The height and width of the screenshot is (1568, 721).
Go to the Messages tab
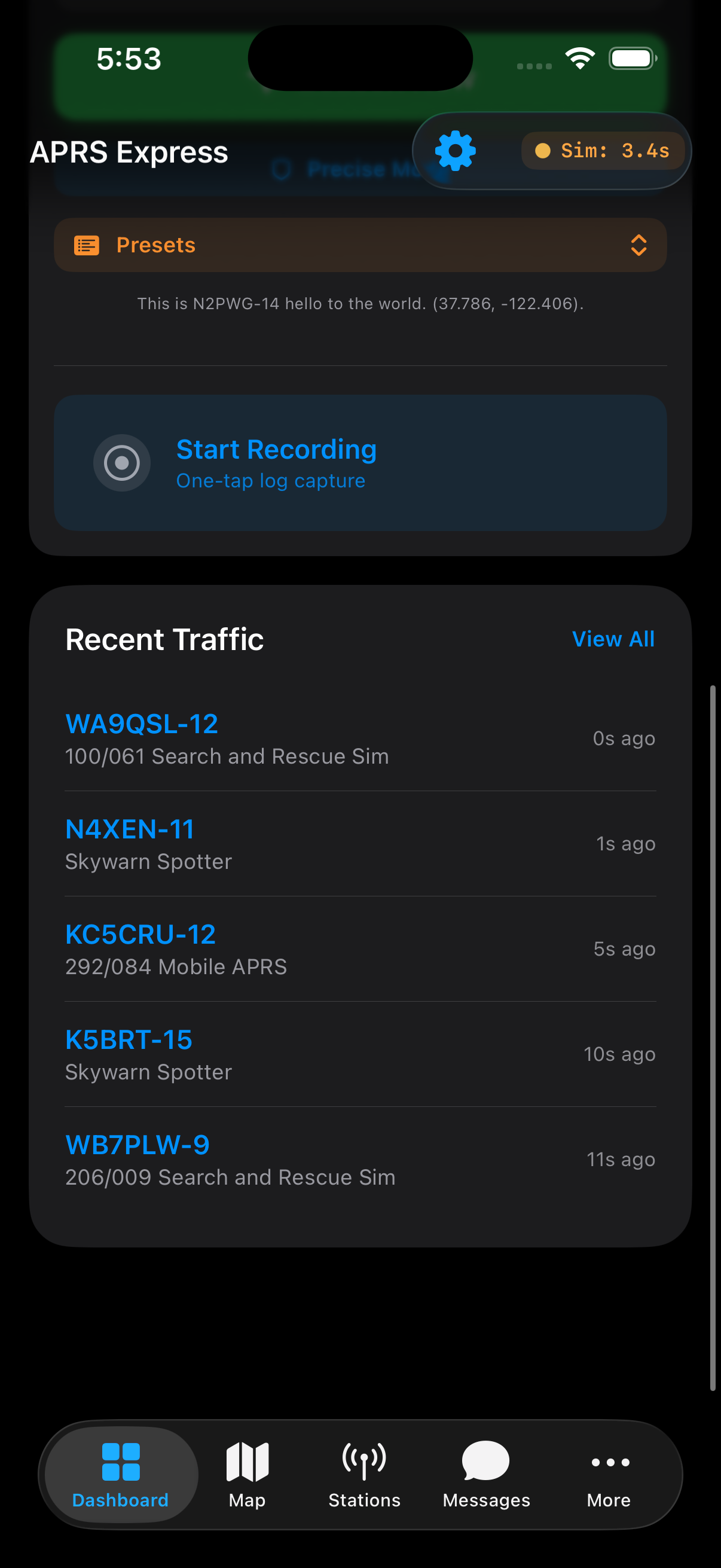pos(486,1474)
